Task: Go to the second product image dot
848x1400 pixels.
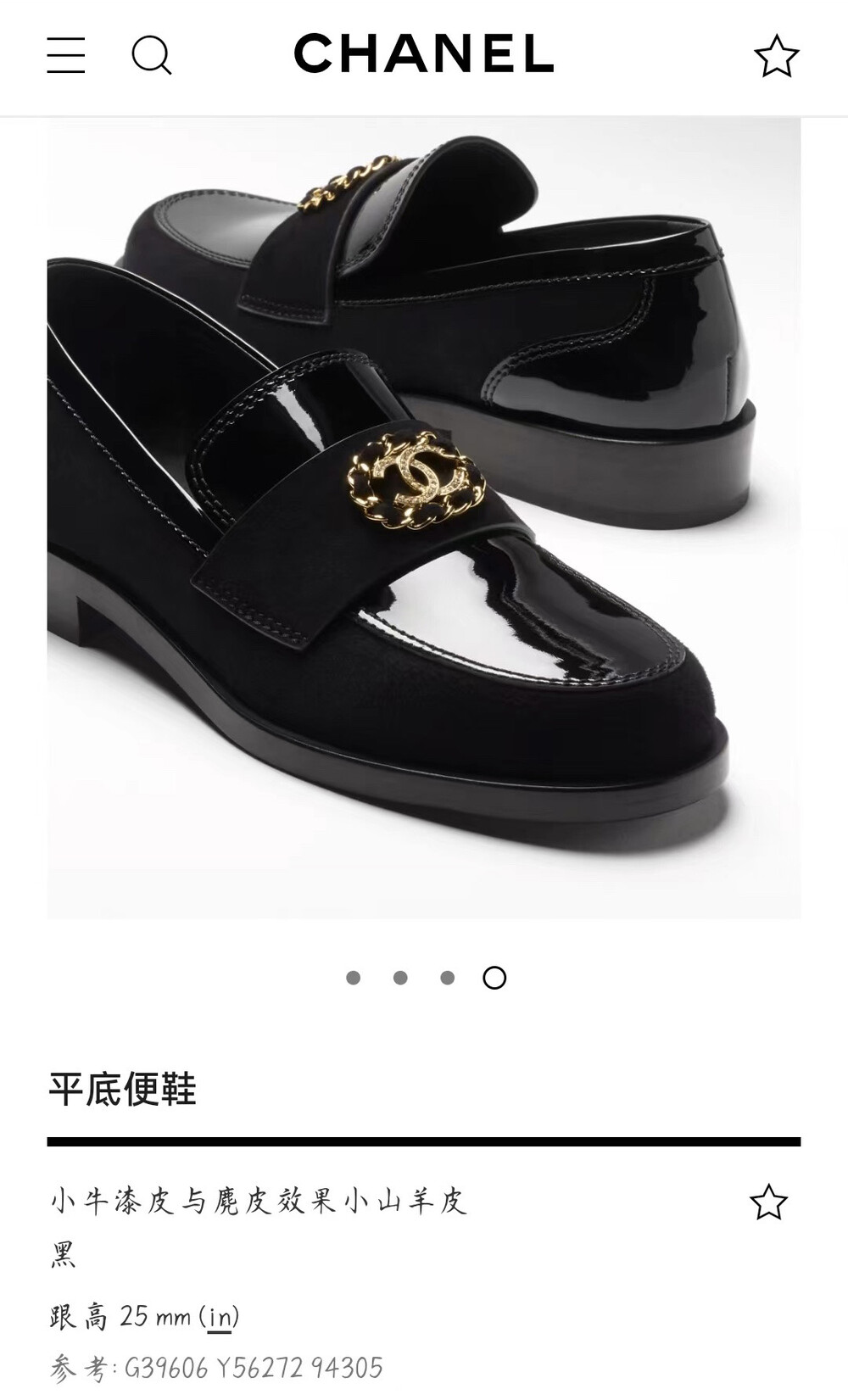Action: coord(400,978)
